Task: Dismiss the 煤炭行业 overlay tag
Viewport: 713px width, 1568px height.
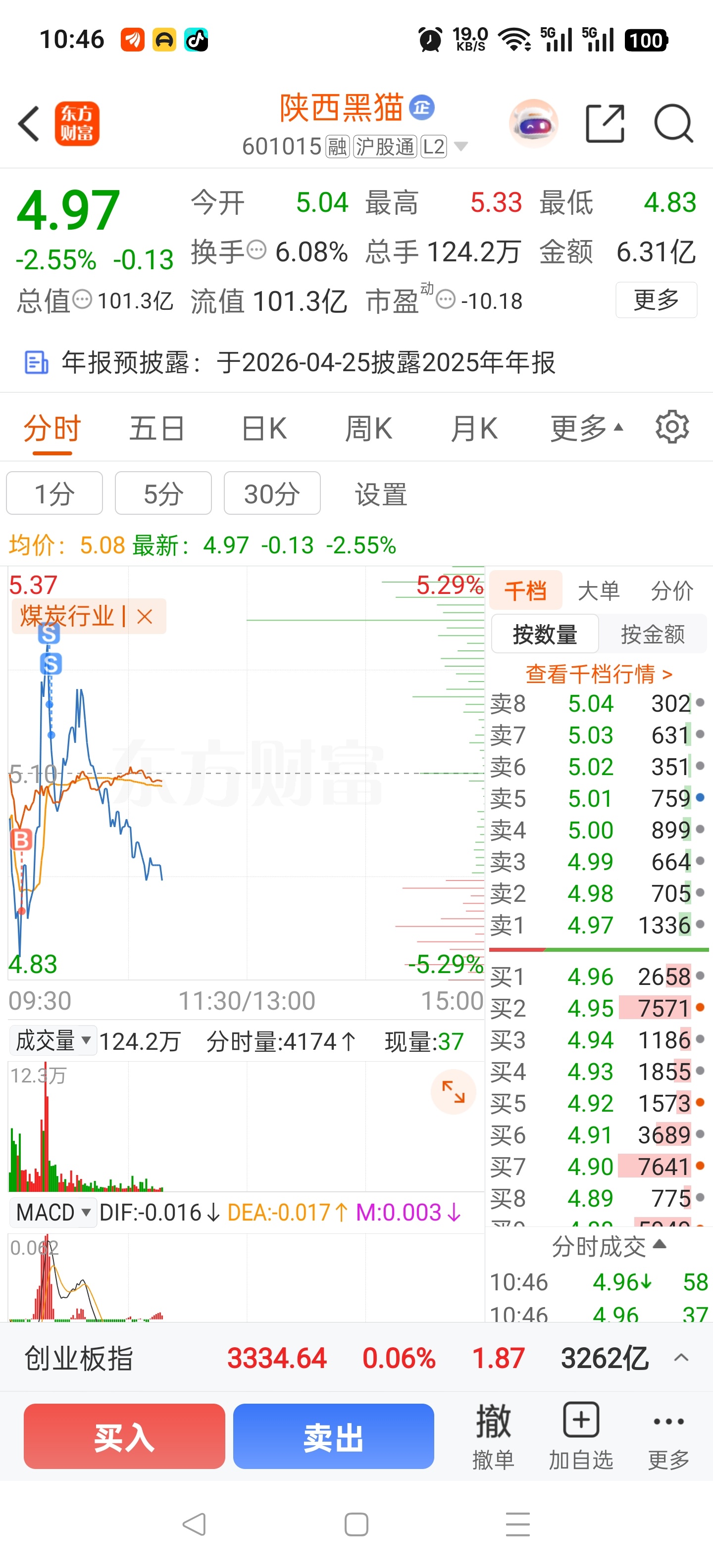Action: click(145, 617)
